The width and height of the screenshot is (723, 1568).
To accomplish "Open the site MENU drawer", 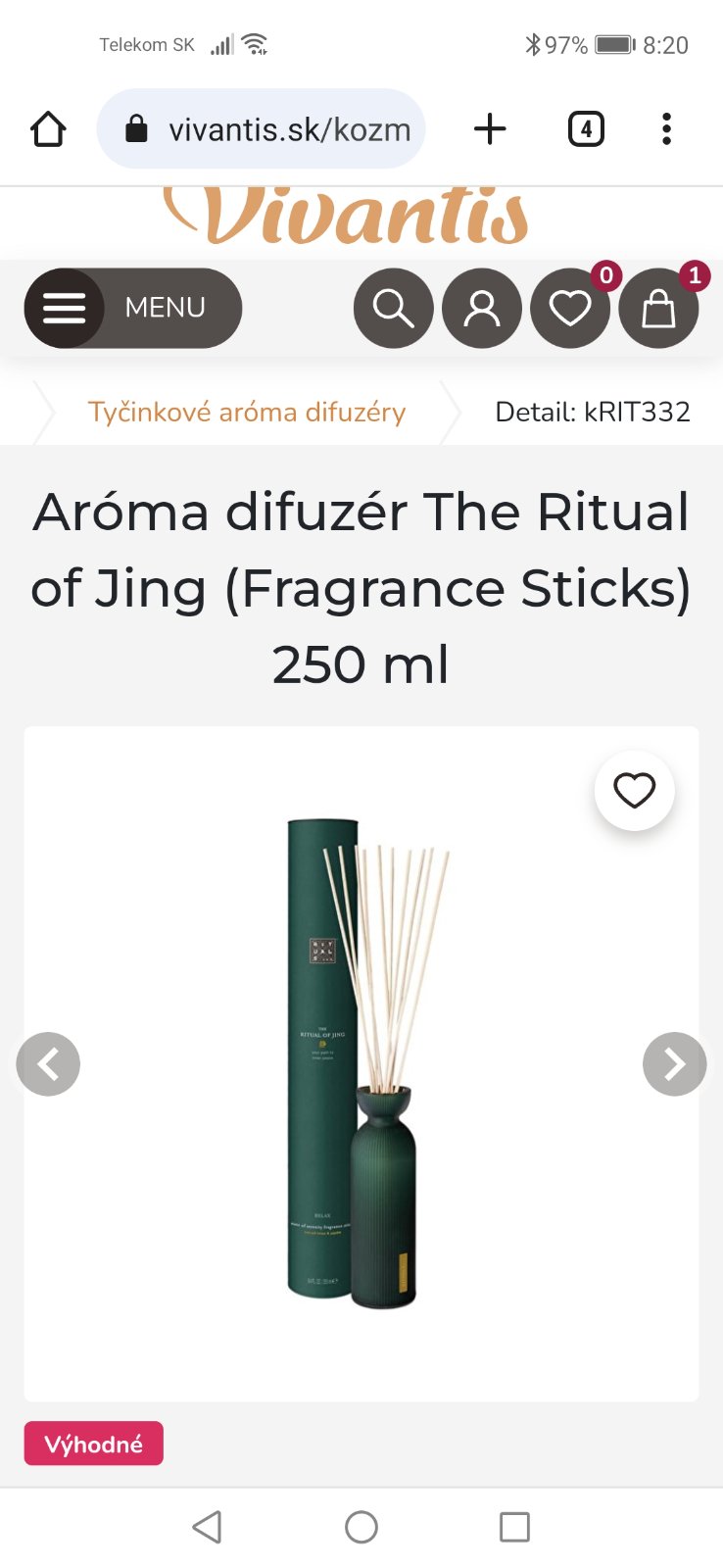I will pos(133,308).
